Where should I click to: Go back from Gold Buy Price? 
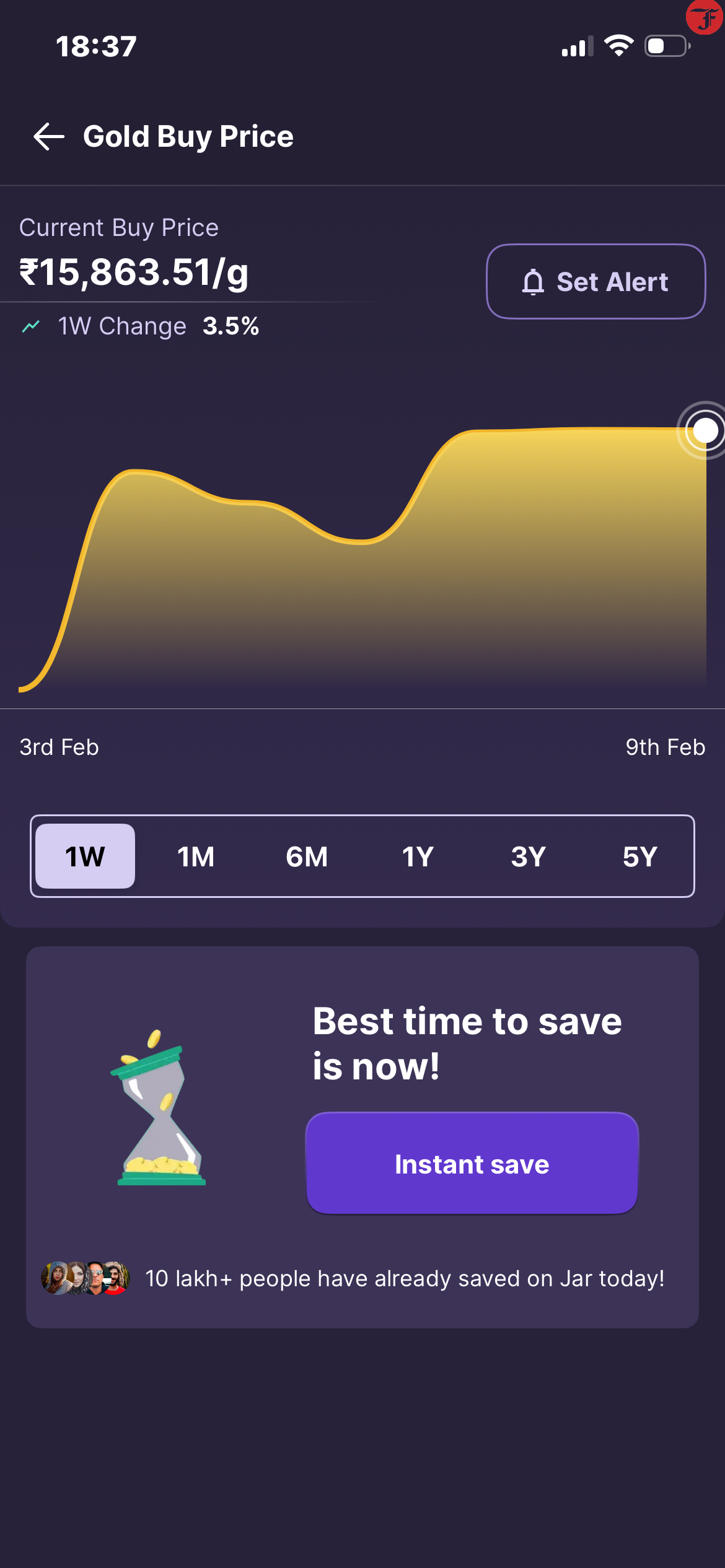(x=49, y=136)
